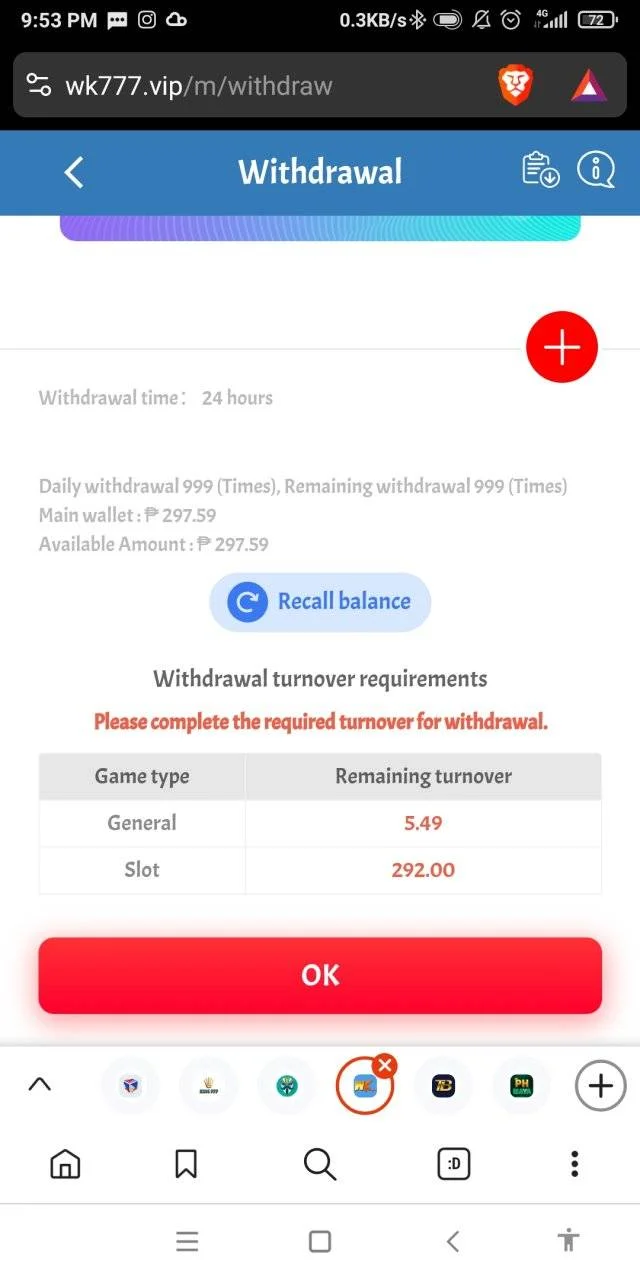Open the withdrawal records icon
This screenshot has width=640, height=1280.
coord(541,170)
